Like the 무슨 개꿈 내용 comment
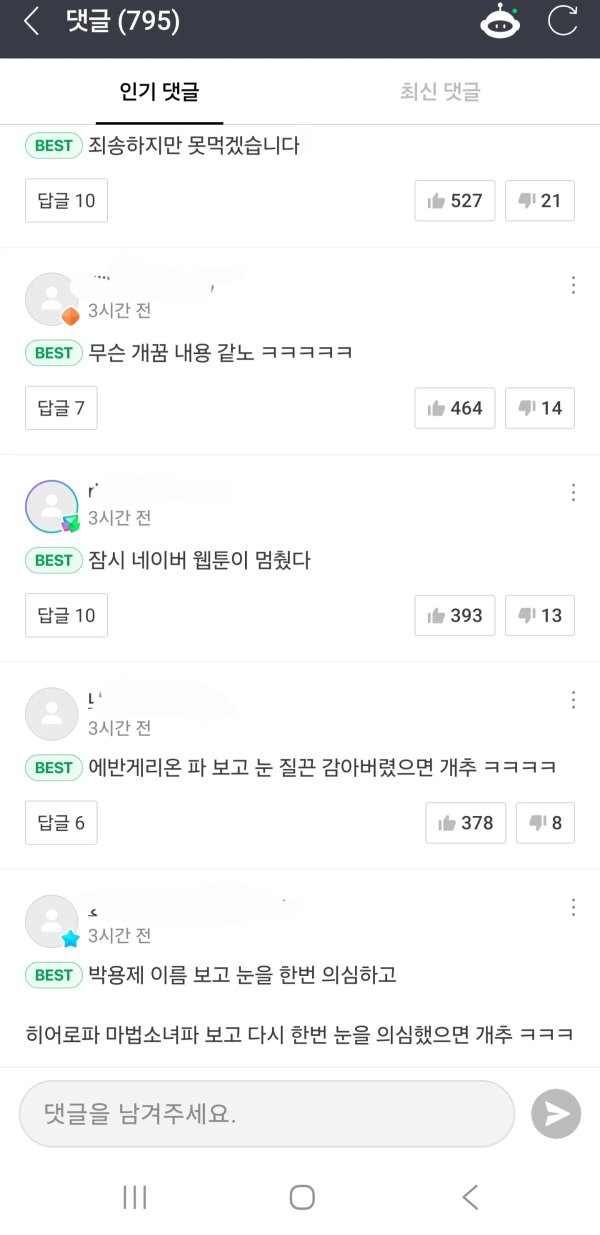This screenshot has height=1235, width=600. (455, 408)
